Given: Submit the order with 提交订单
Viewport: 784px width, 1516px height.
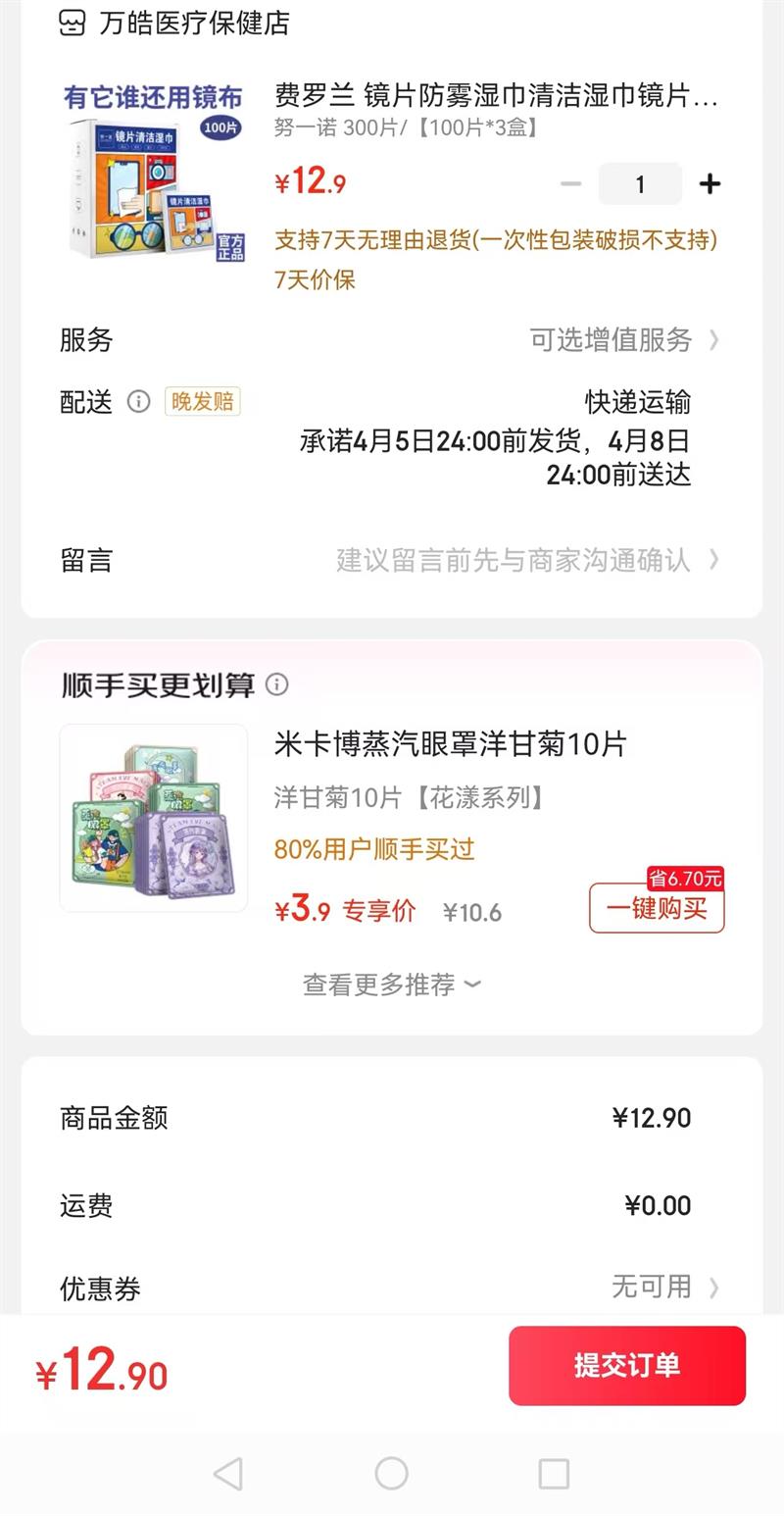Looking at the screenshot, I should coord(627,1366).
